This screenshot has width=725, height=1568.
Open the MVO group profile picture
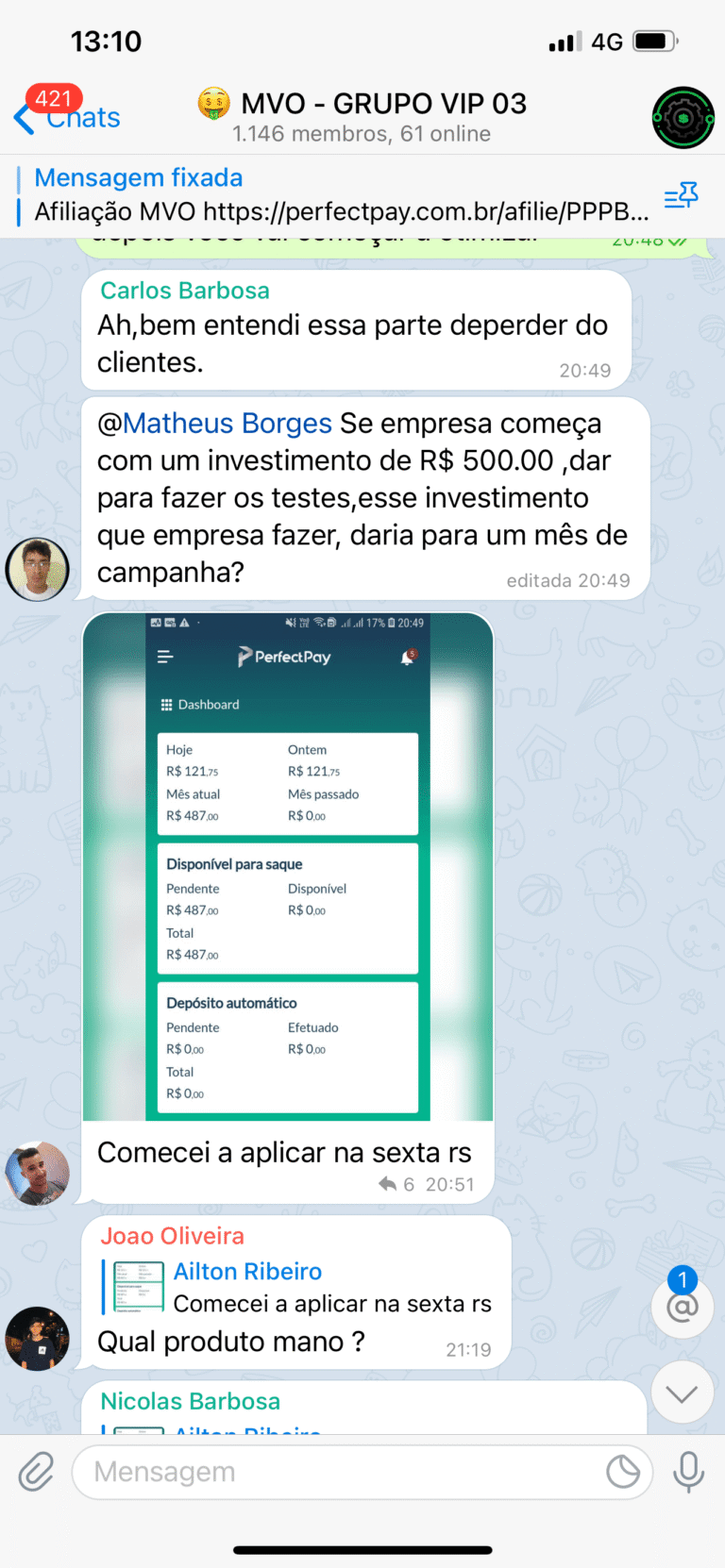coord(683,118)
